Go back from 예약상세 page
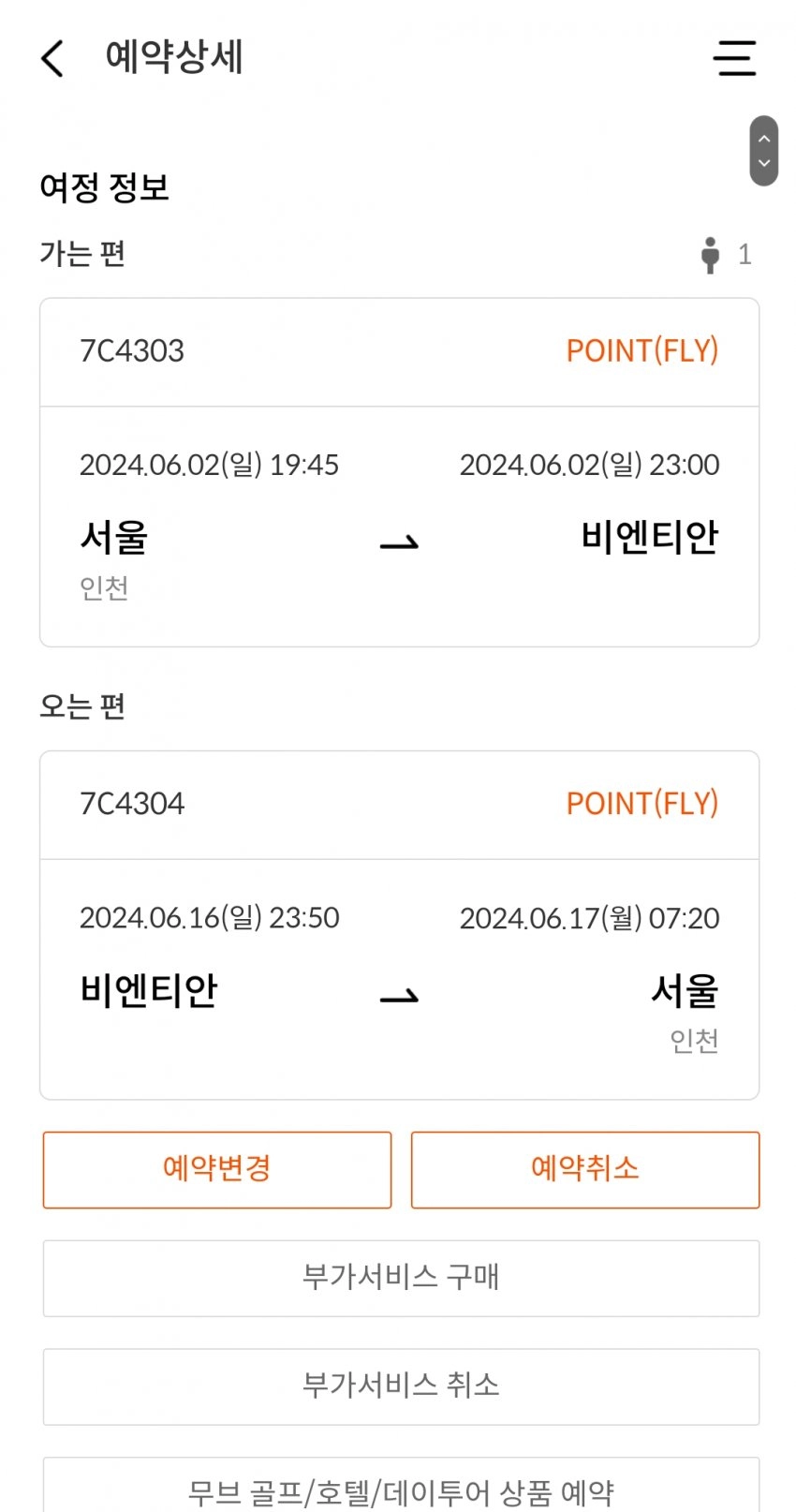 [x=53, y=58]
